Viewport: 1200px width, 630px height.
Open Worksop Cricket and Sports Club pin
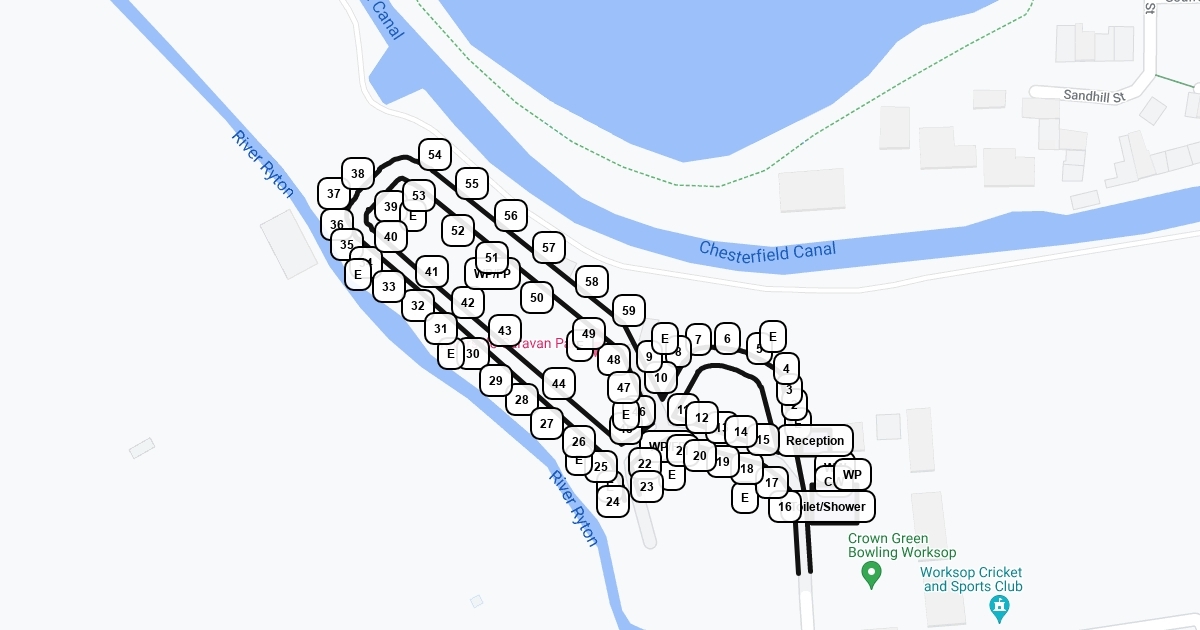click(998, 606)
